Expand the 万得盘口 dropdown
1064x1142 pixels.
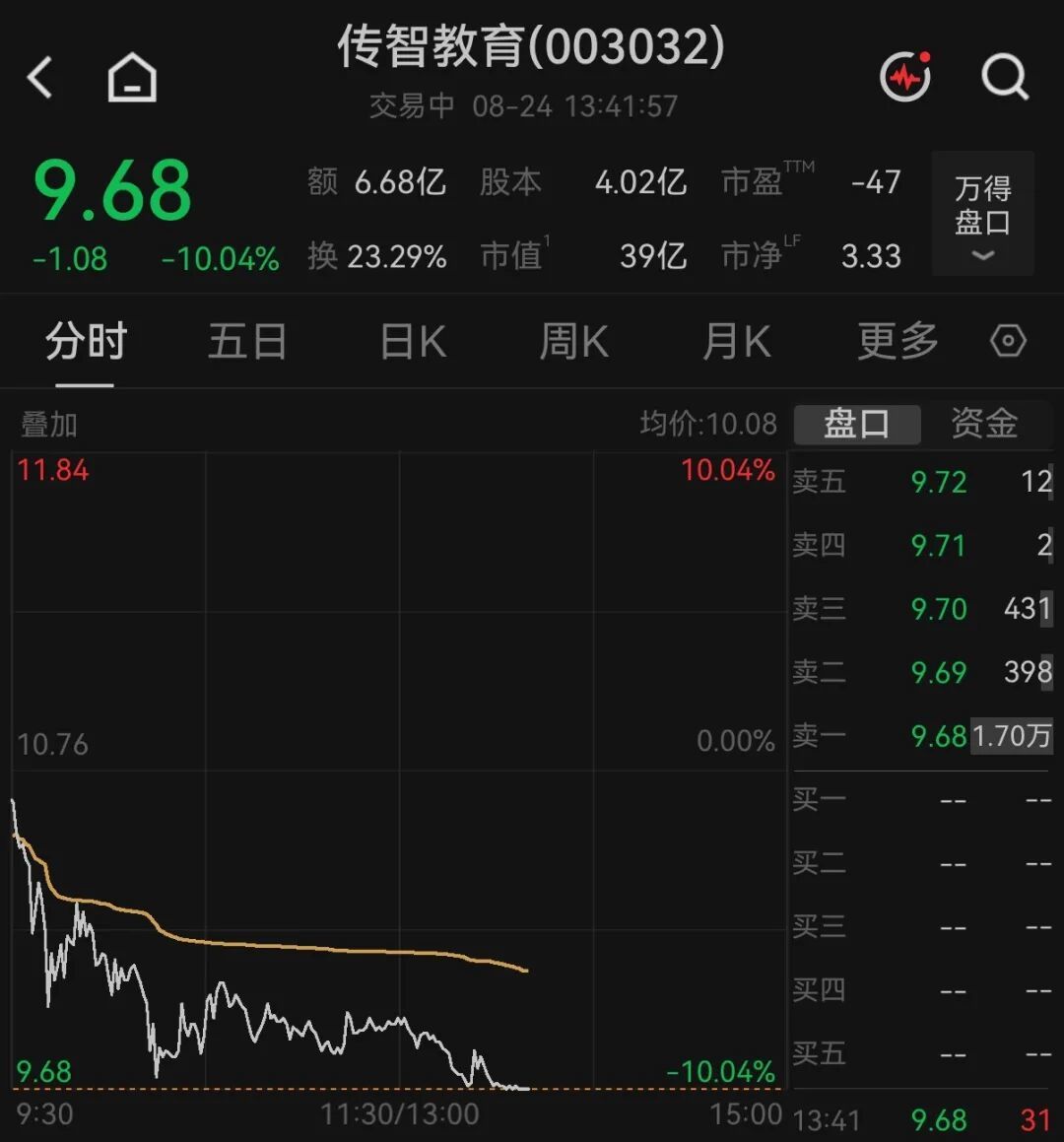pos(983,214)
